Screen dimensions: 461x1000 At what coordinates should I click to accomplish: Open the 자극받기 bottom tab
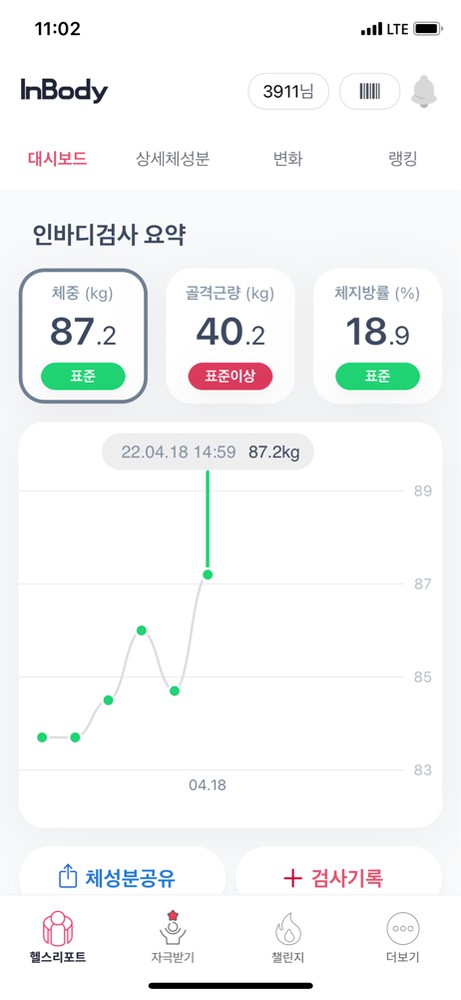tap(172, 937)
